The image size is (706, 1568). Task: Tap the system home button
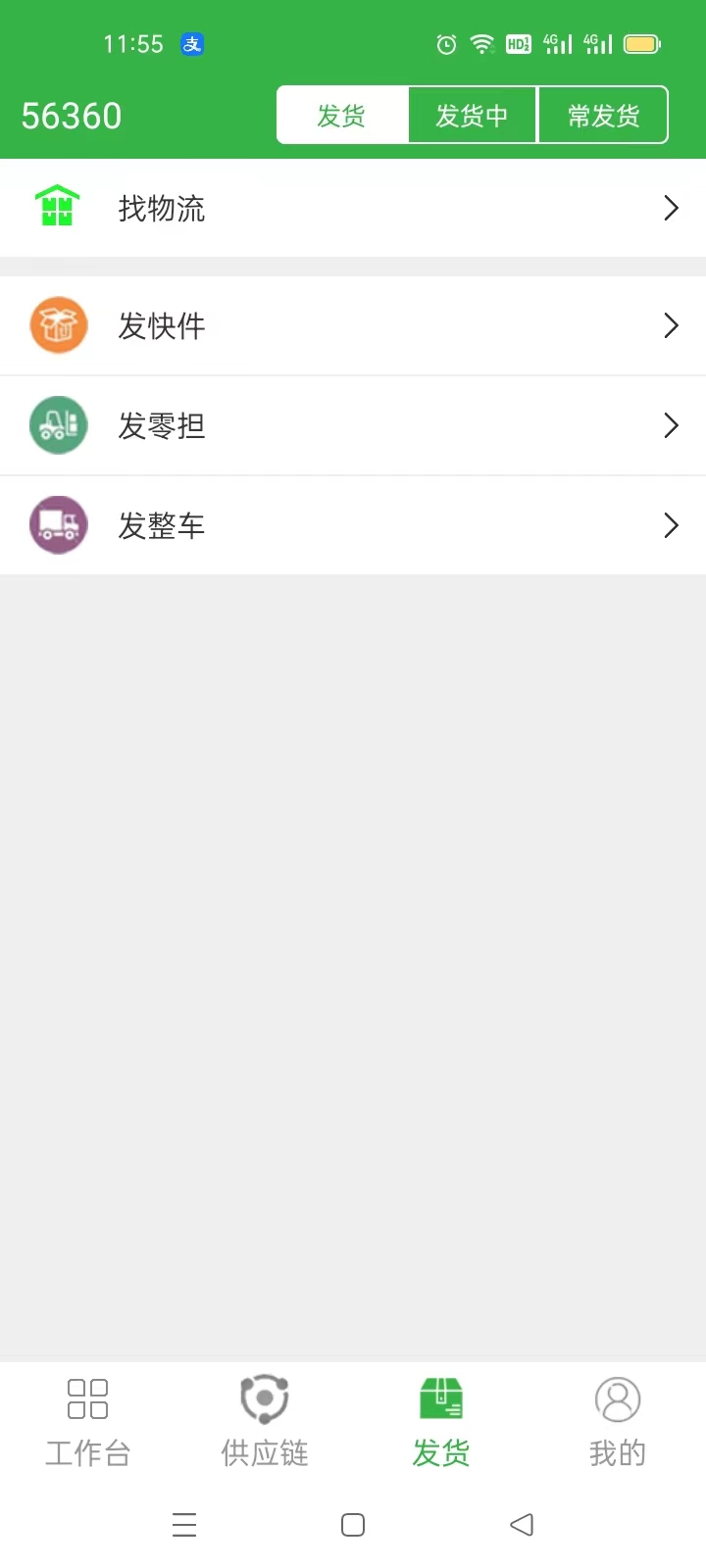coord(353,1525)
